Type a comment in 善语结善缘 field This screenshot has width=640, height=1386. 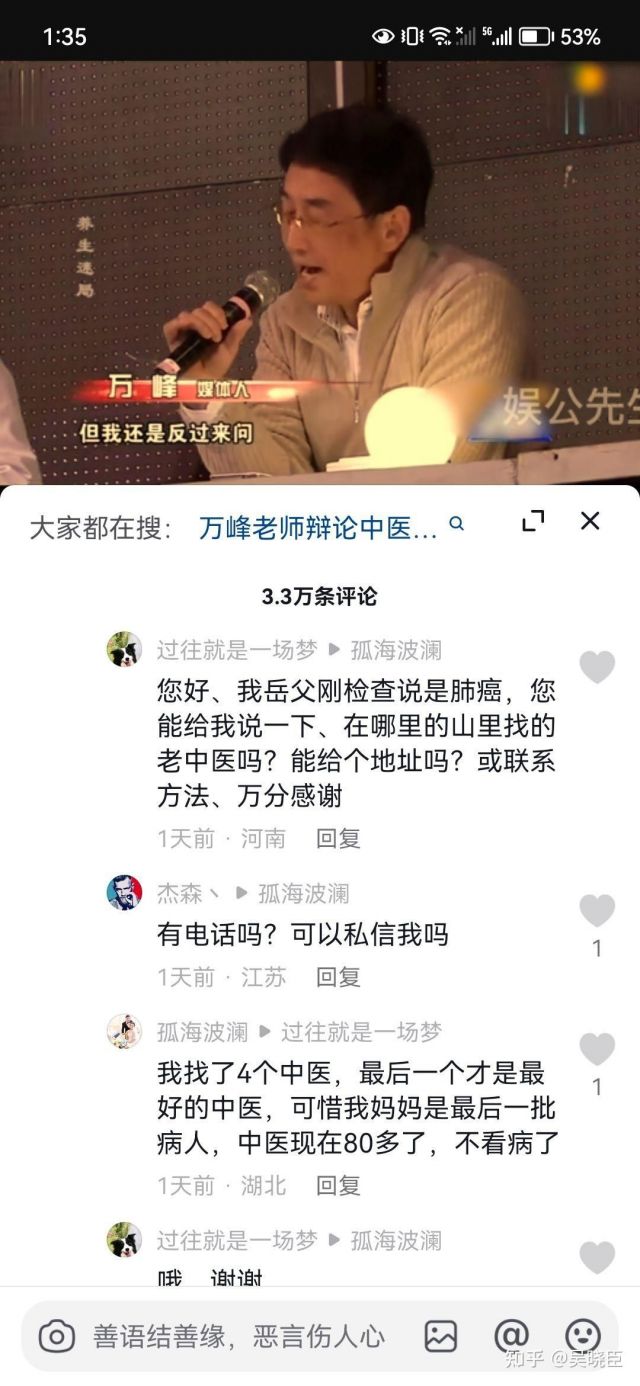[240, 1336]
